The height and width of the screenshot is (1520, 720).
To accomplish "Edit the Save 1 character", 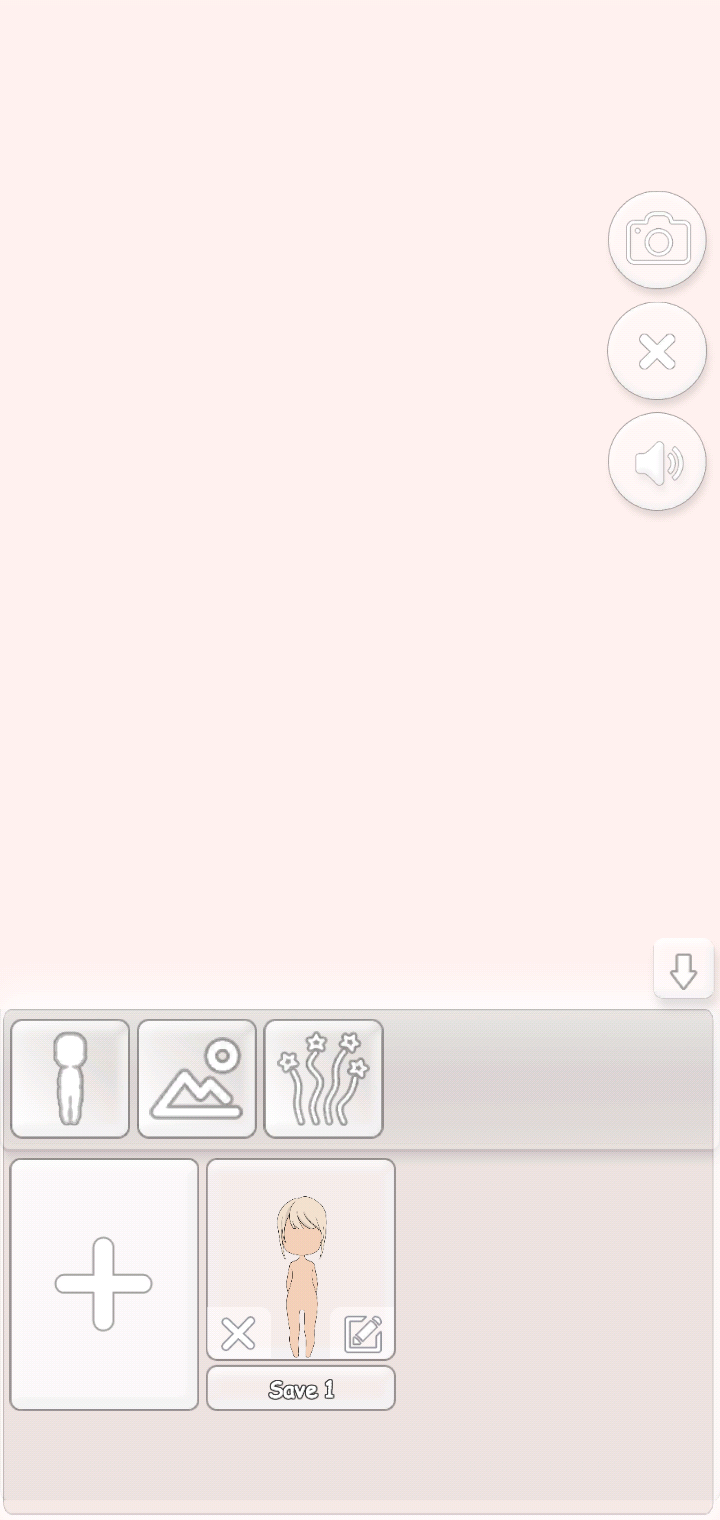I will pyautogui.click(x=362, y=1334).
